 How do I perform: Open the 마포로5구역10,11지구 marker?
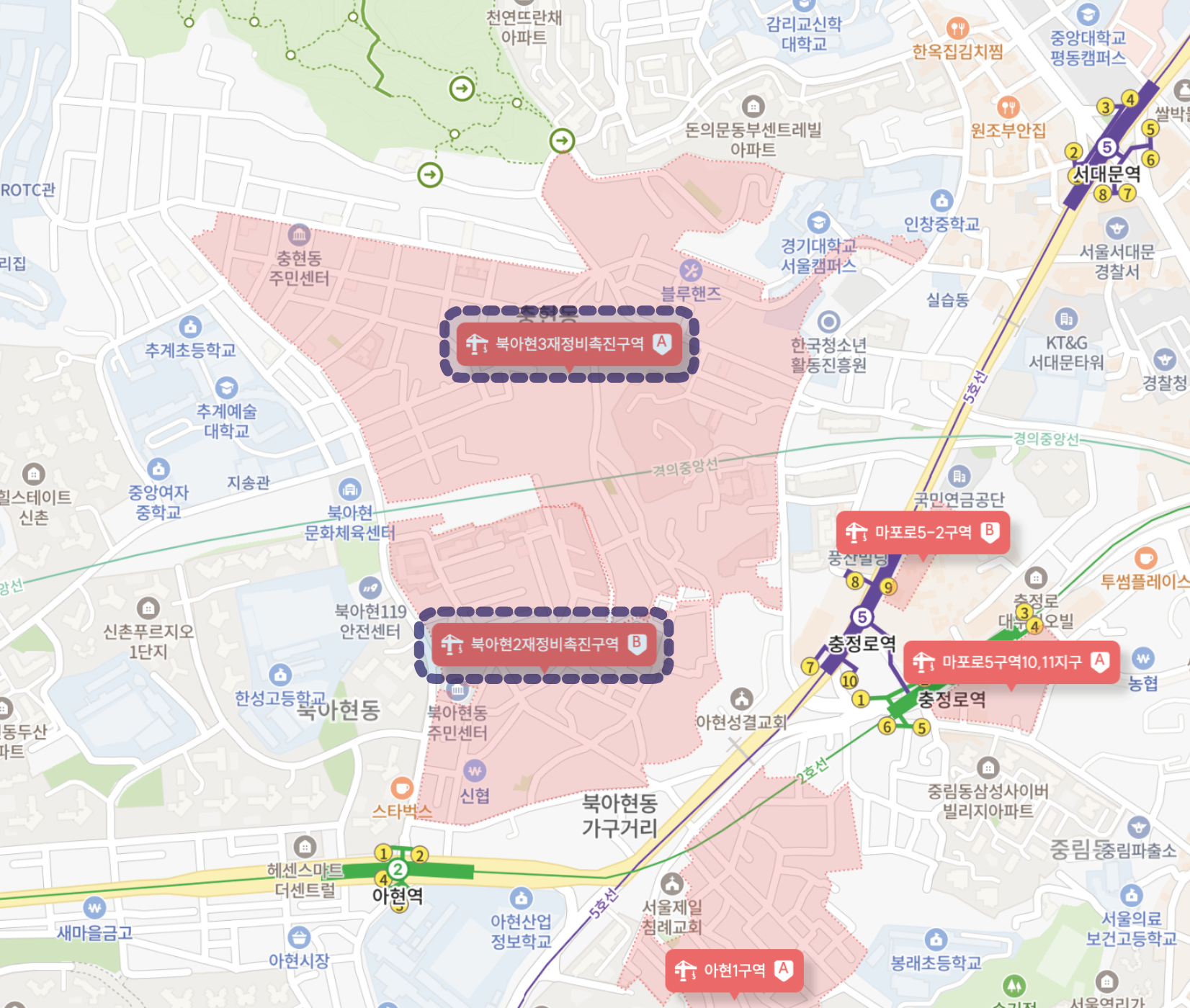pyautogui.click(x=1011, y=662)
